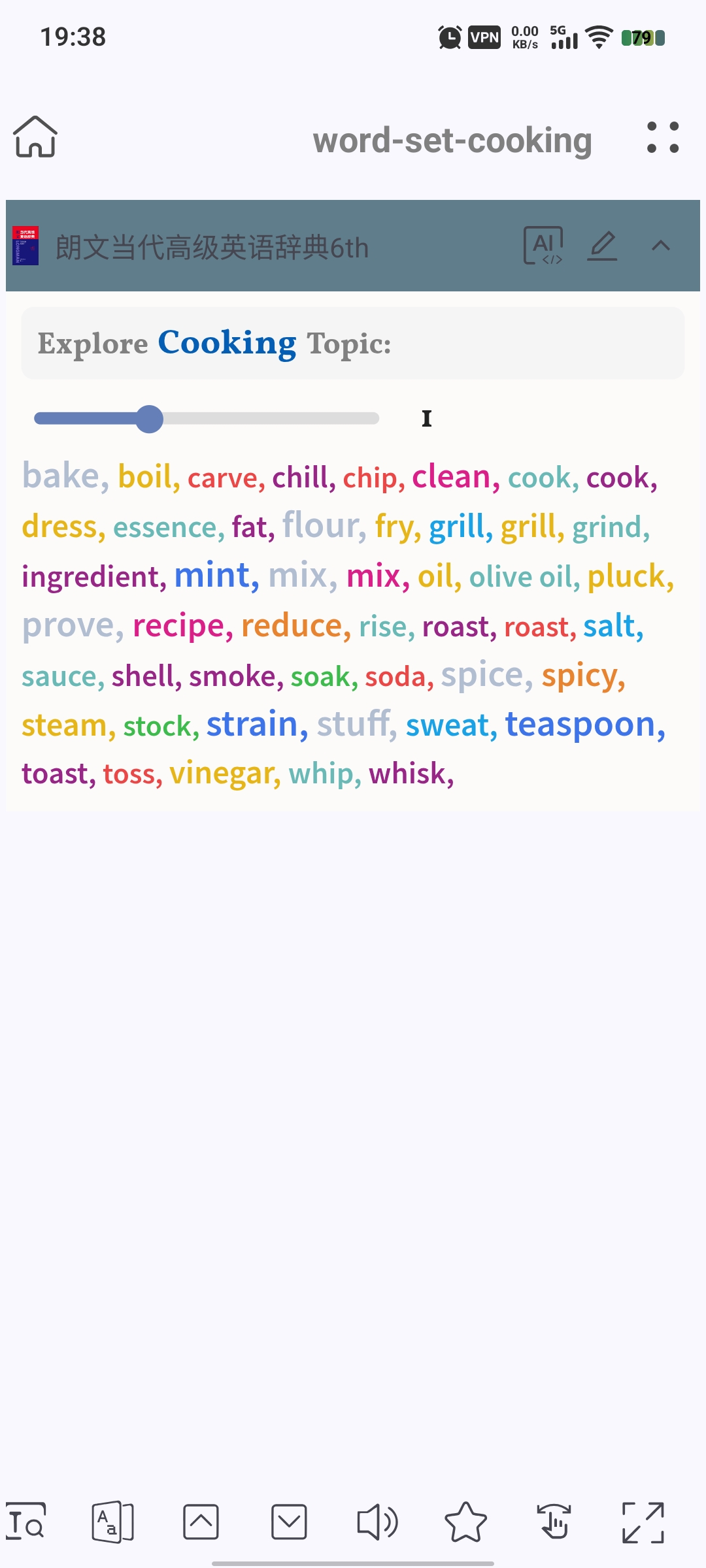
Task: Play the pronunciation audio
Action: click(x=377, y=1522)
